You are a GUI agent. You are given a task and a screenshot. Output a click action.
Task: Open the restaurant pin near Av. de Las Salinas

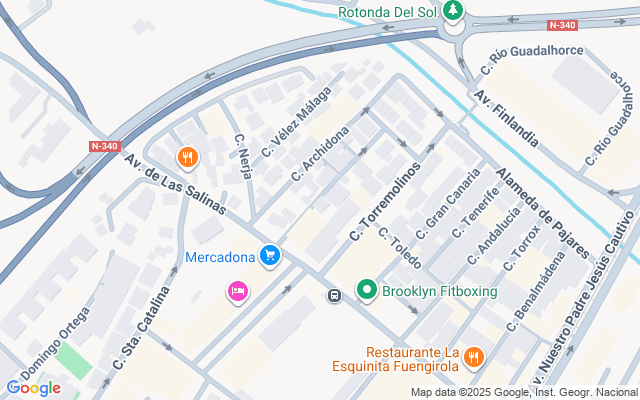tap(186, 157)
